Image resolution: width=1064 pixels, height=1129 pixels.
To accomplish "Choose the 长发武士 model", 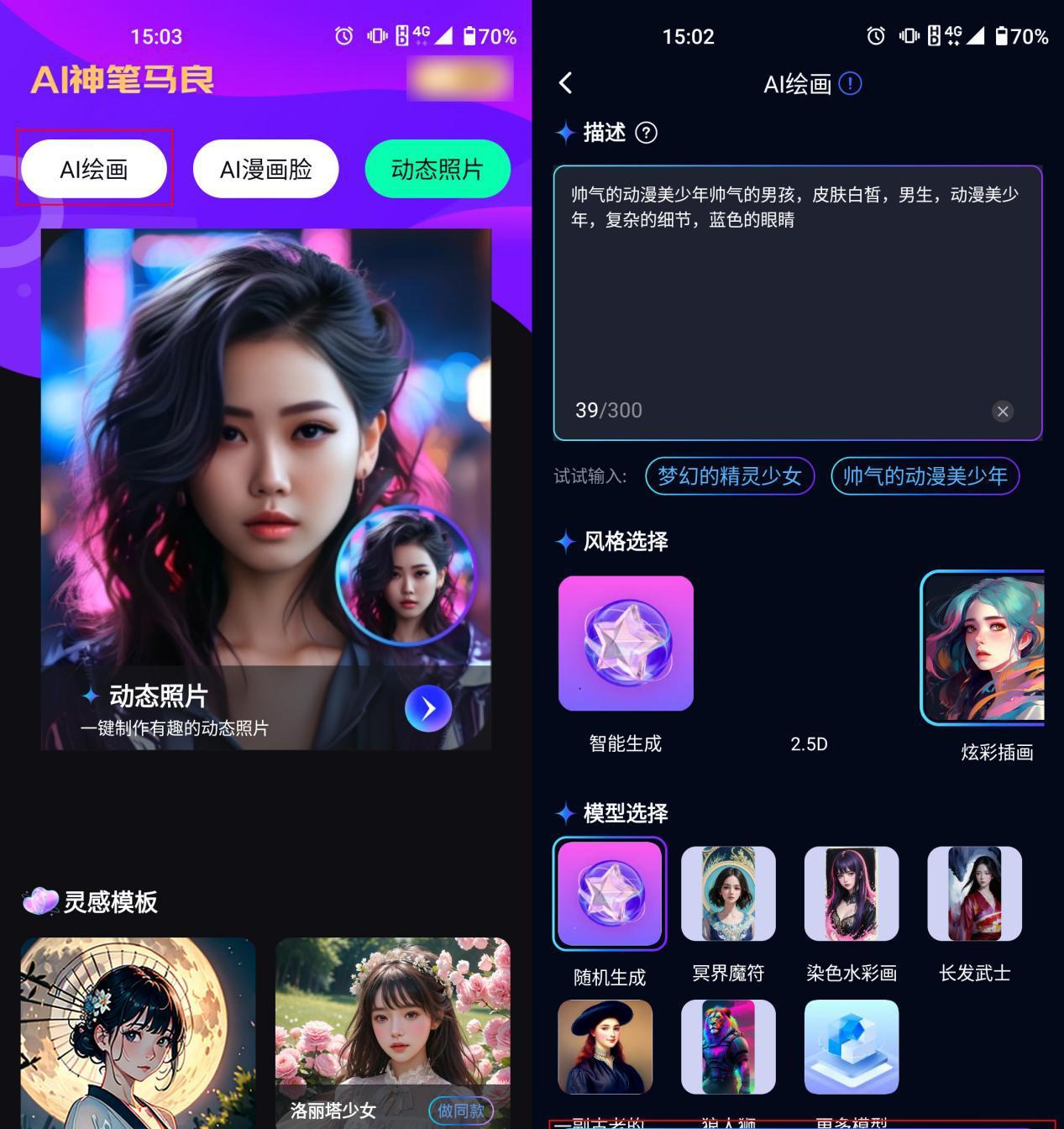I will tap(974, 894).
